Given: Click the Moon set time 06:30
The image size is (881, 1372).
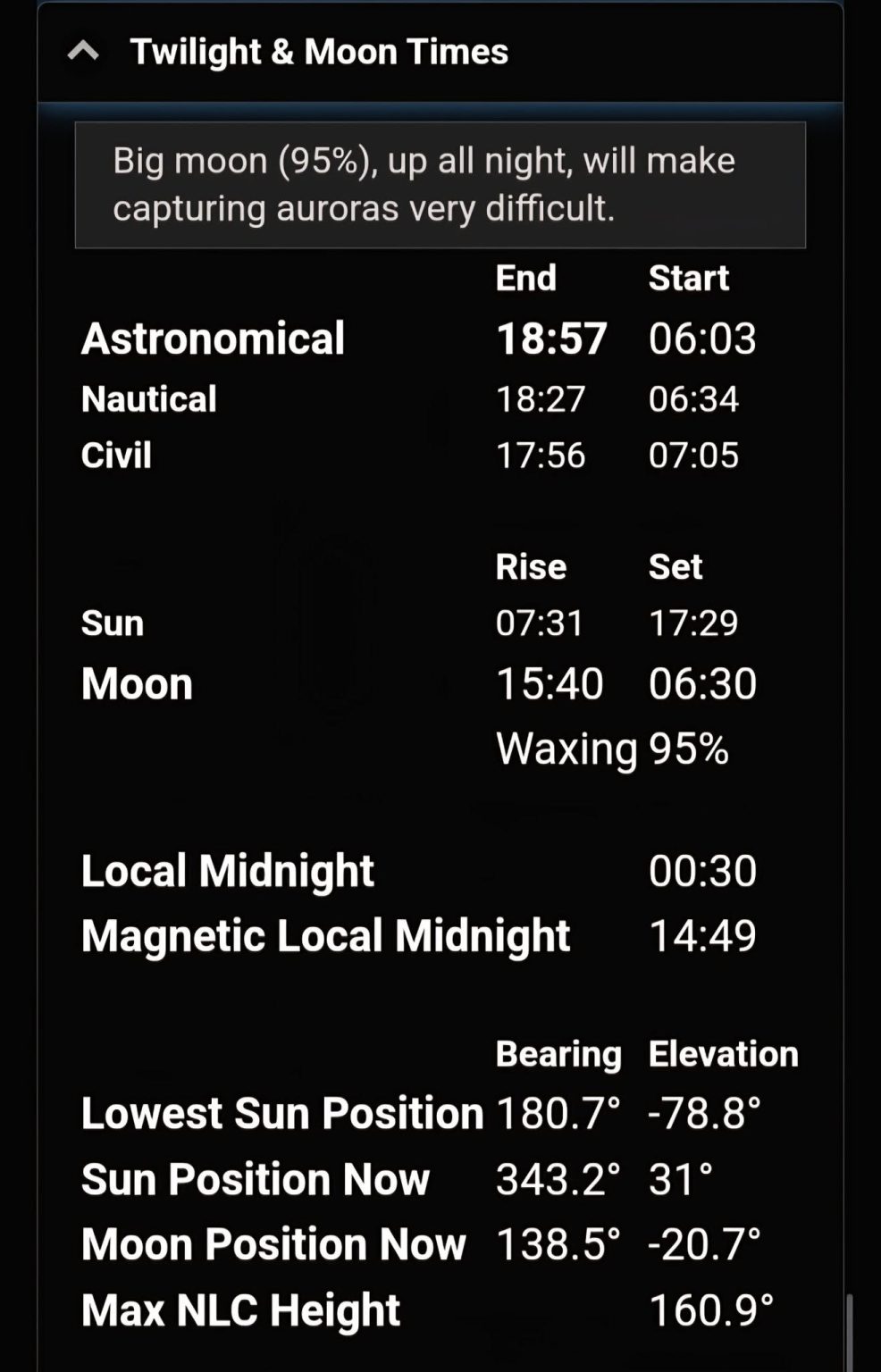Looking at the screenshot, I should (x=702, y=683).
